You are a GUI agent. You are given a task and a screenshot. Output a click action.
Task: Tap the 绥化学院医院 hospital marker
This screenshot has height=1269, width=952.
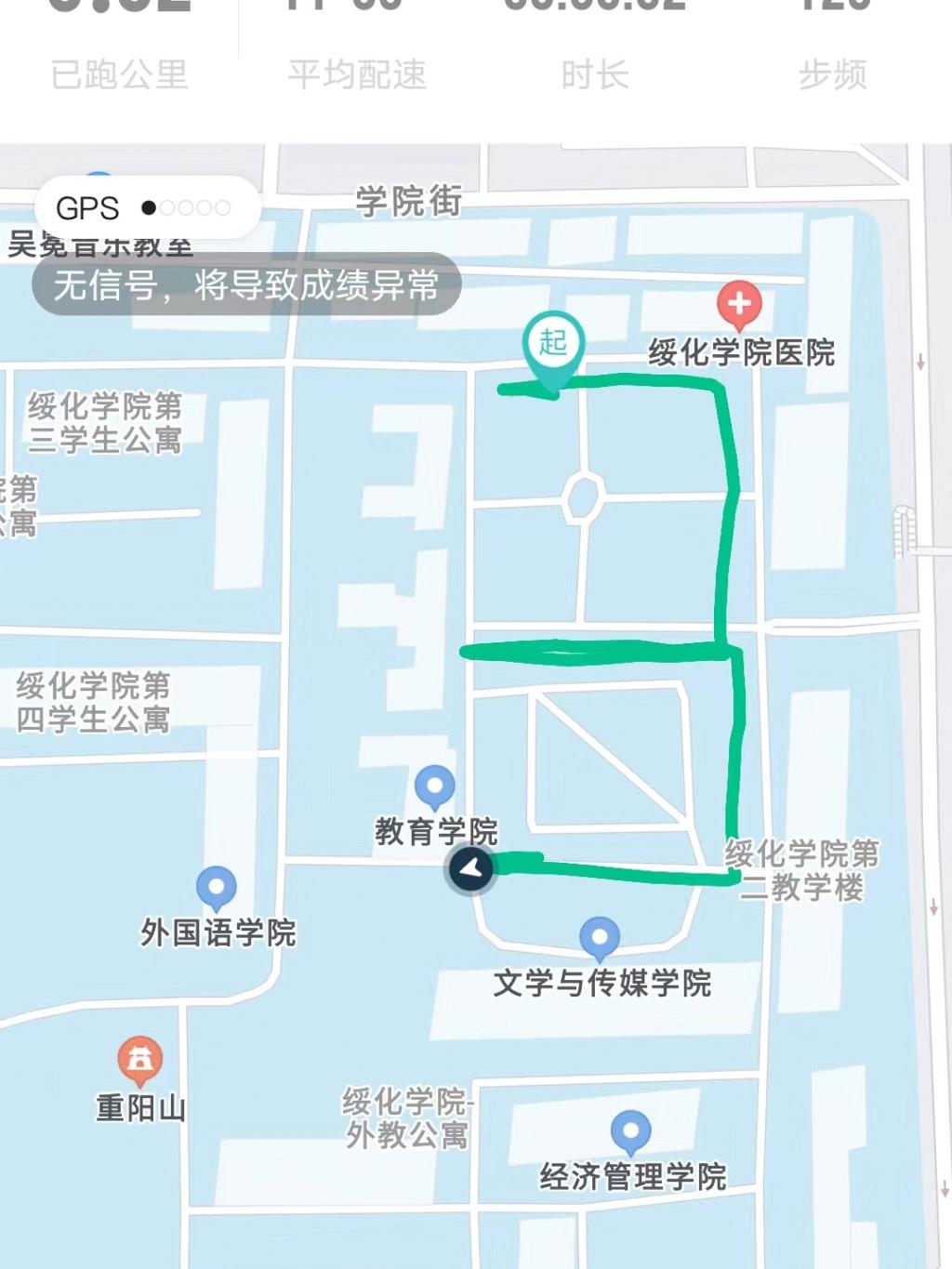pyautogui.click(x=739, y=305)
